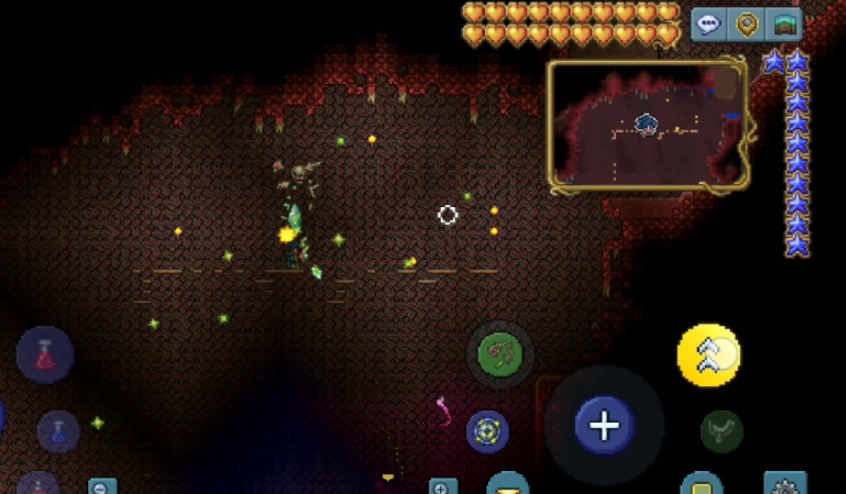Open the world map landscape icon
The image size is (846, 494).
click(x=783, y=24)
